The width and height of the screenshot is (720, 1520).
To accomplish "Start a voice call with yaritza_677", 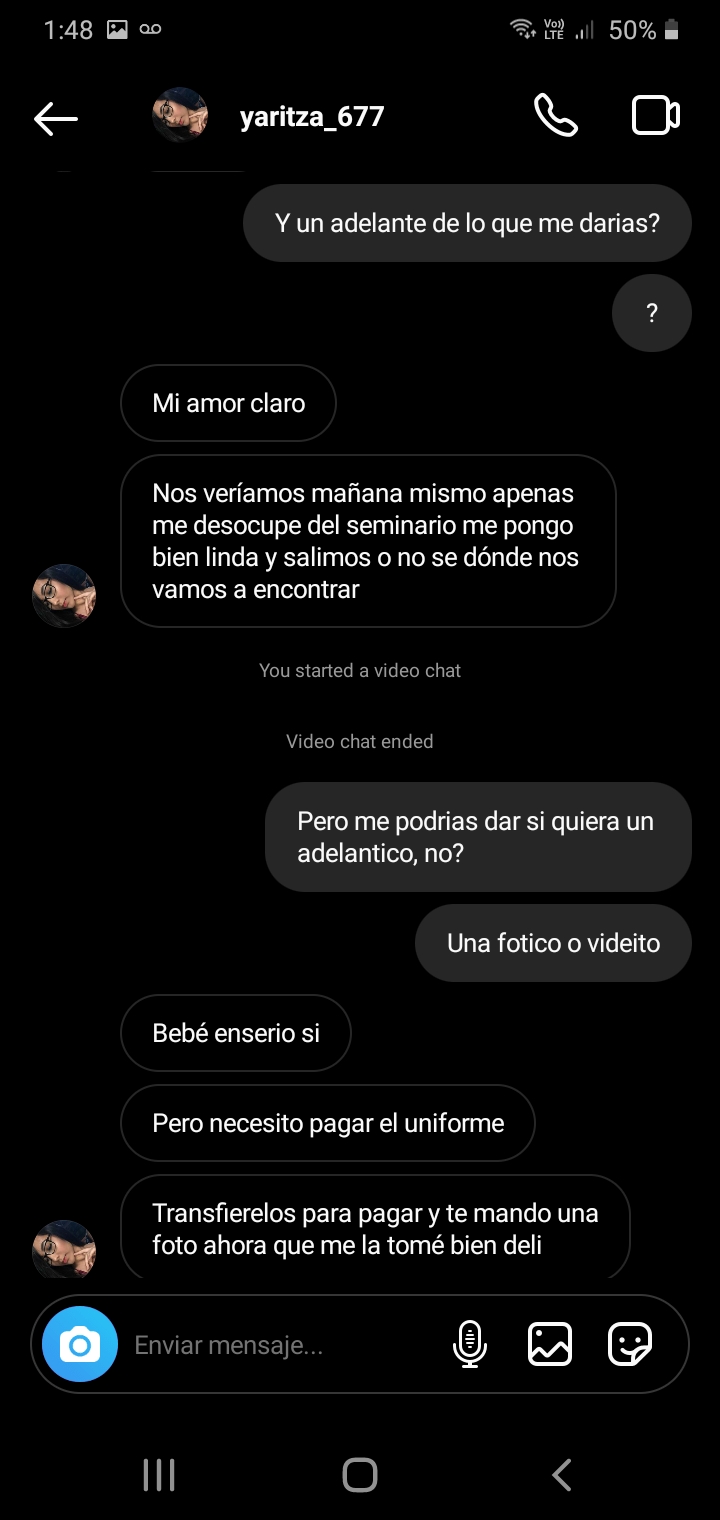I will pos(555,116).
